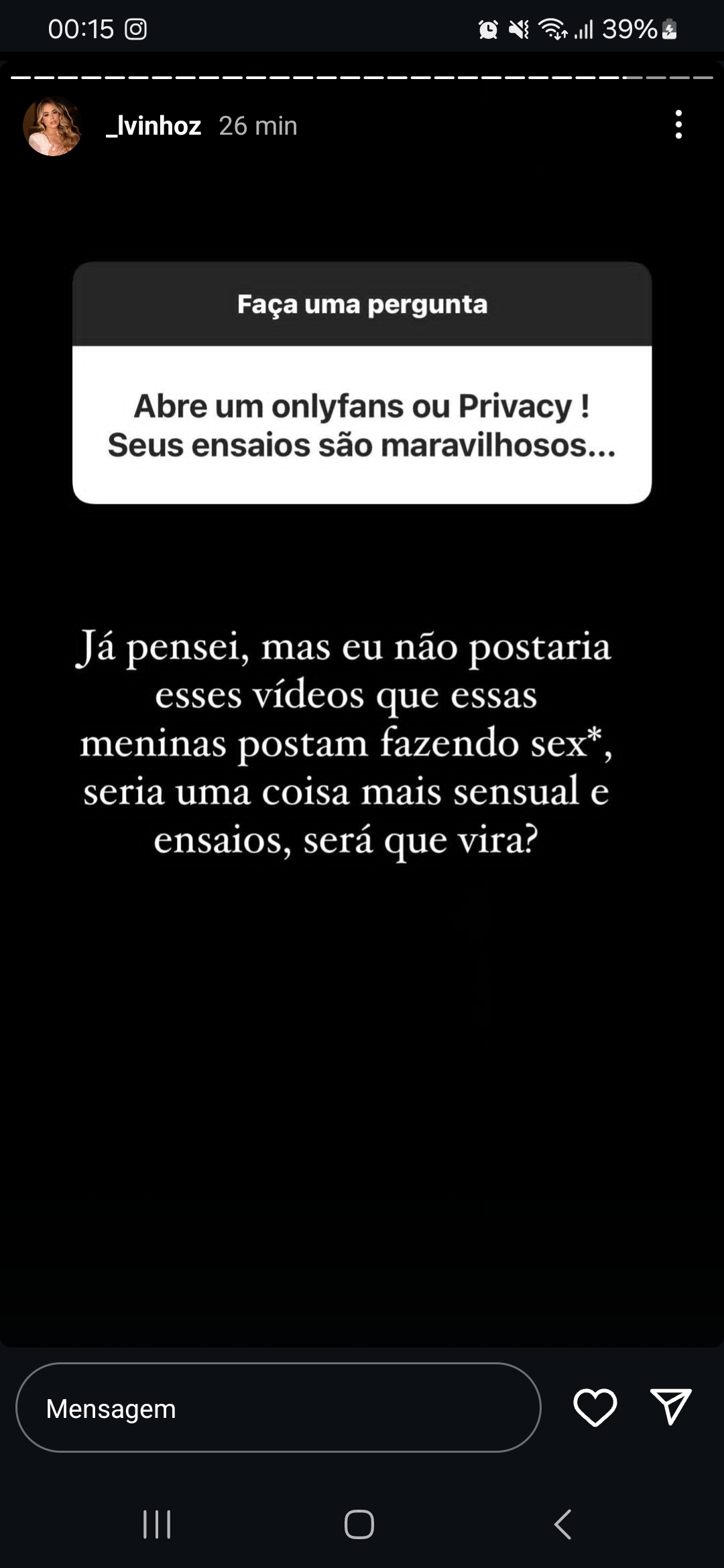Open recent apps from navigation bar
This screenshot has width=724, height=1568.
coord(157,1524)
